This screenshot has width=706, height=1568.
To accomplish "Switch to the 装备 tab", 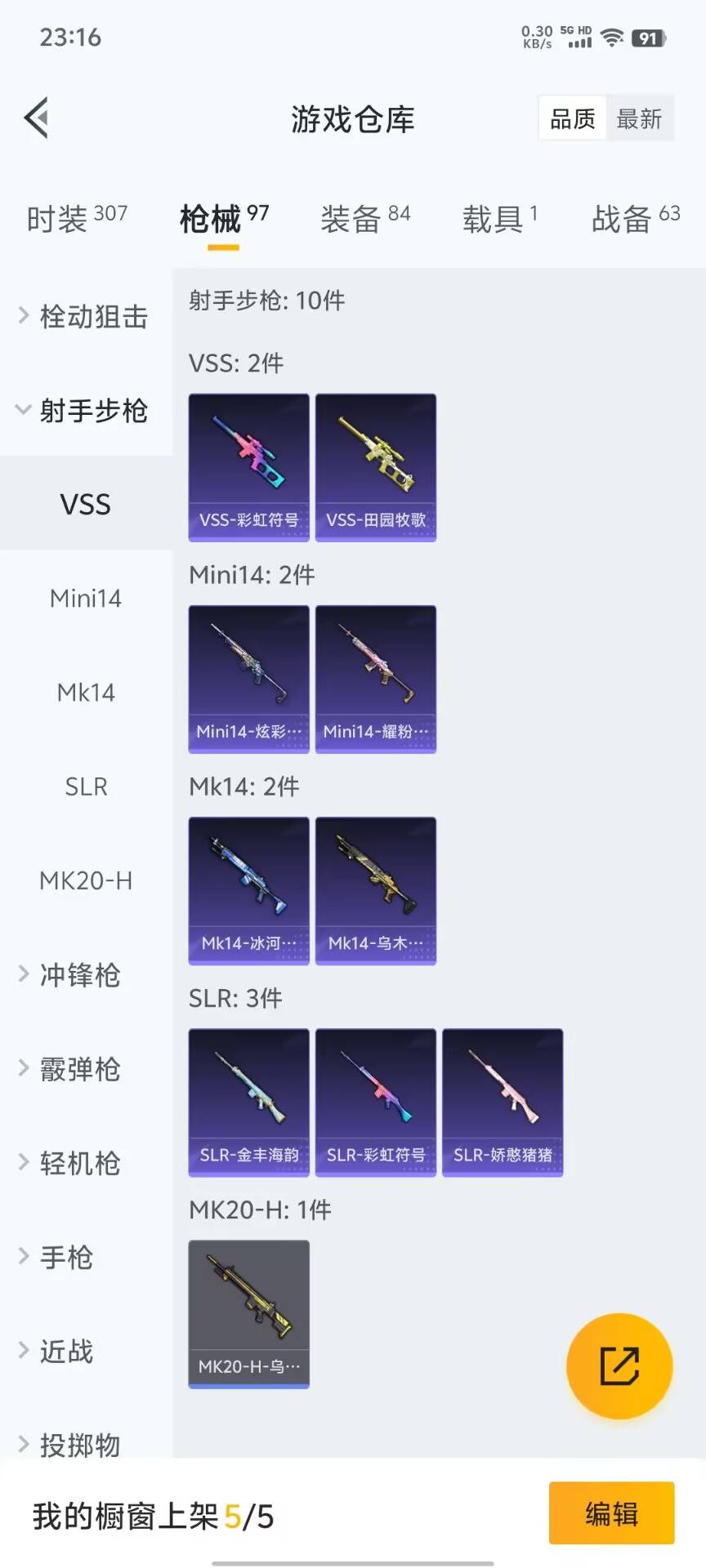I will point(364,218).
